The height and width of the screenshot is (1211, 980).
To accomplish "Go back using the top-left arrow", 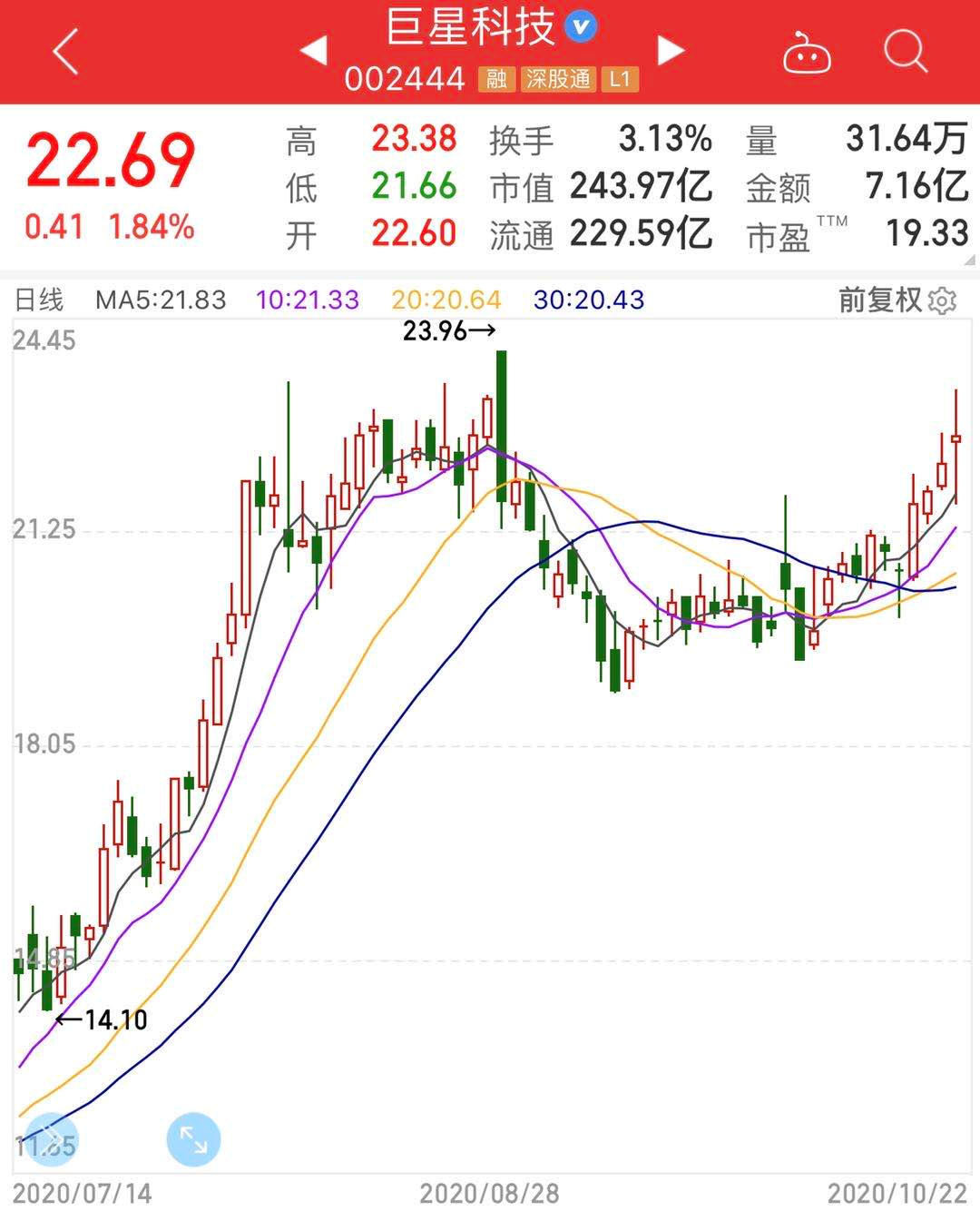I will pos(65,51).
